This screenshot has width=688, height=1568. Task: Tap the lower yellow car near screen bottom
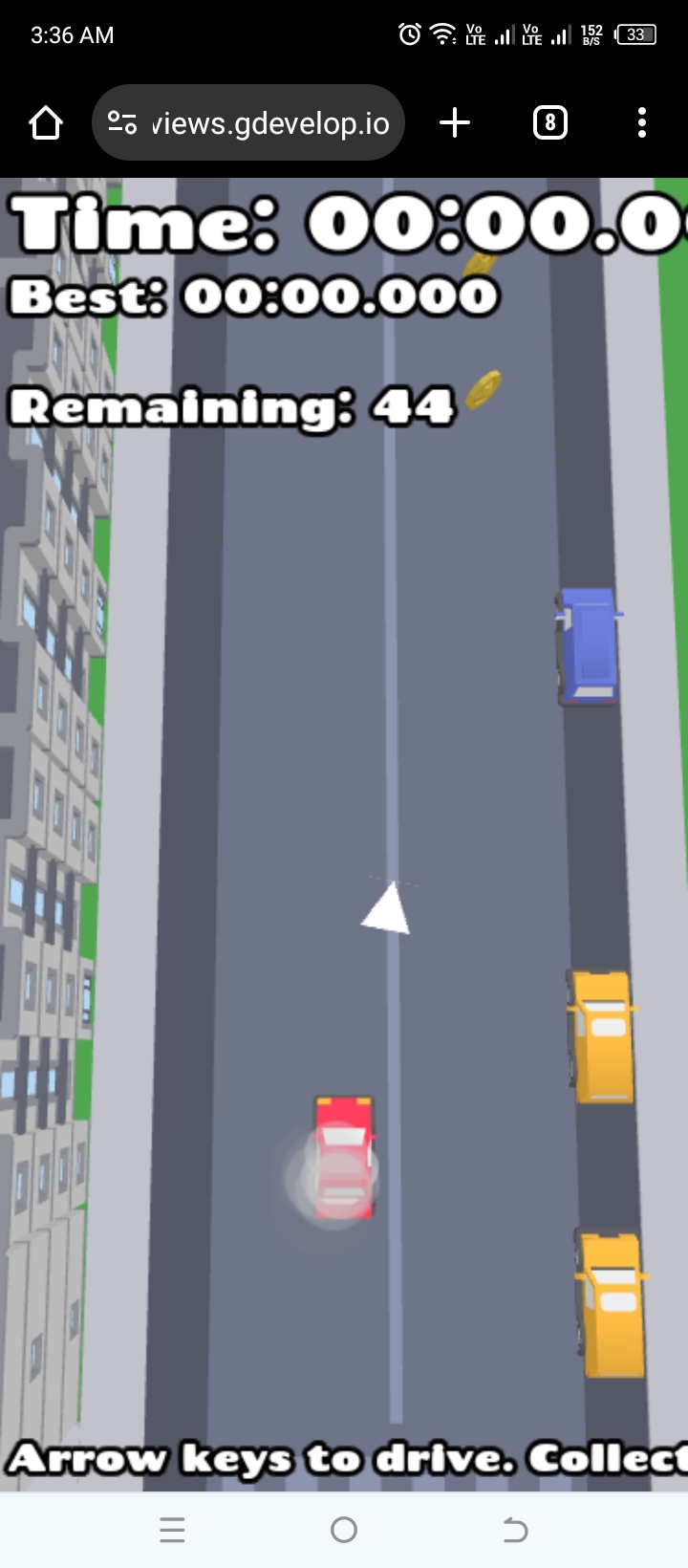pos(612,1300)
